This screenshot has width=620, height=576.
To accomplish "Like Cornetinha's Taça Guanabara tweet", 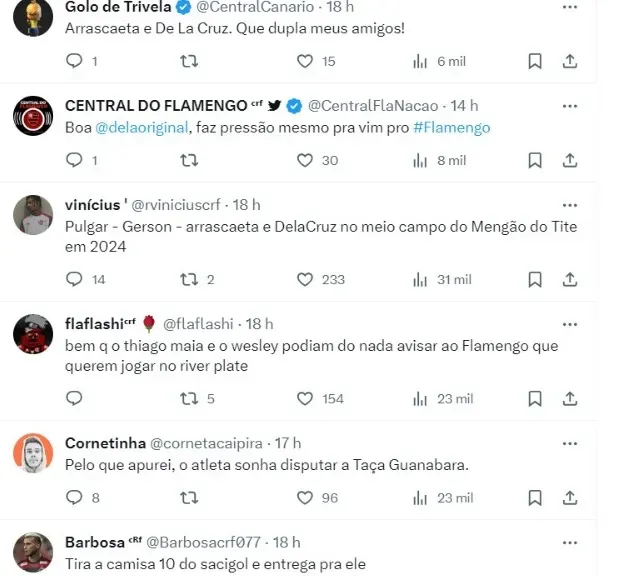I will tap(306, 497).
